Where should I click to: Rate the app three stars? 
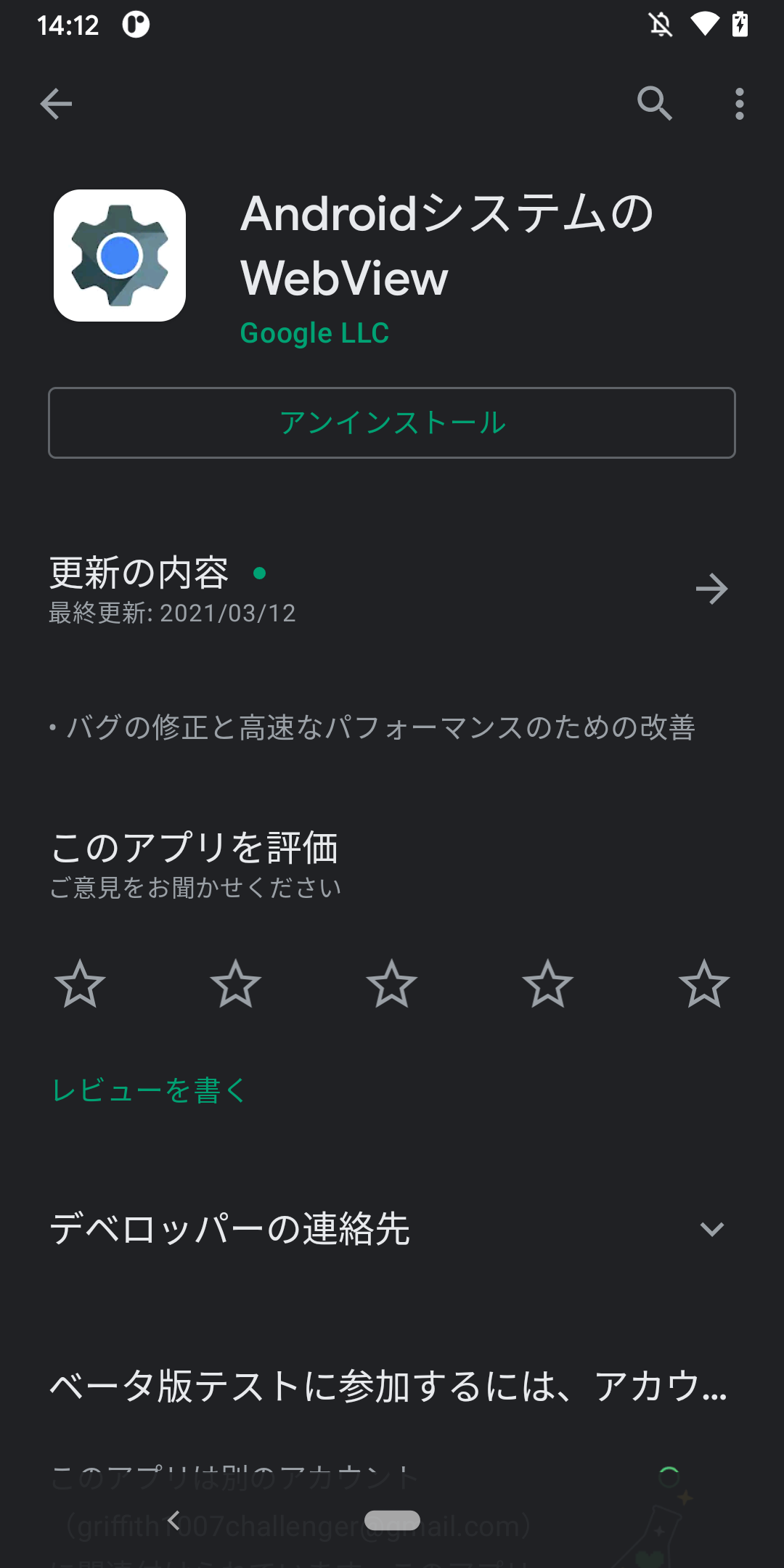(x=392, y=984)
